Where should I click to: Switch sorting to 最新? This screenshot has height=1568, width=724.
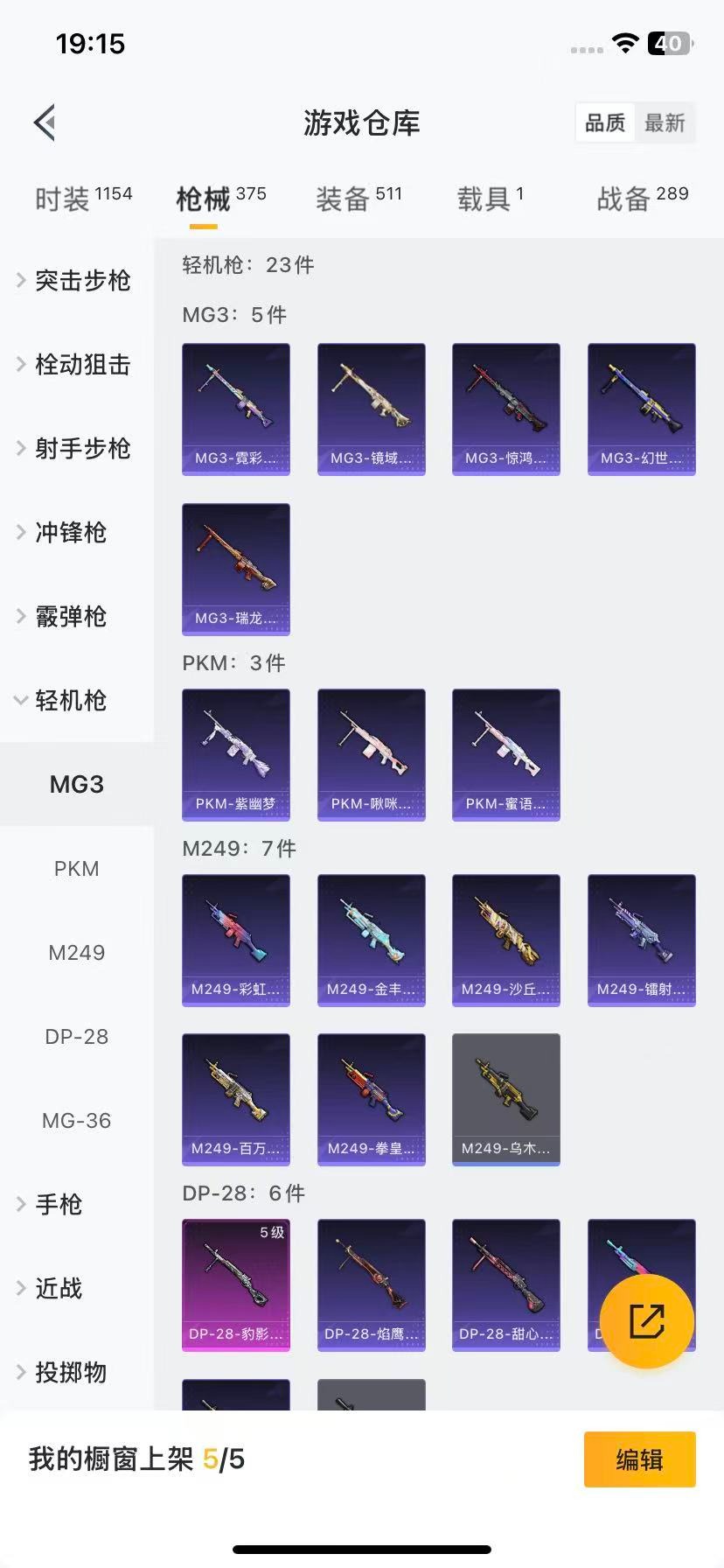(665, 123)
